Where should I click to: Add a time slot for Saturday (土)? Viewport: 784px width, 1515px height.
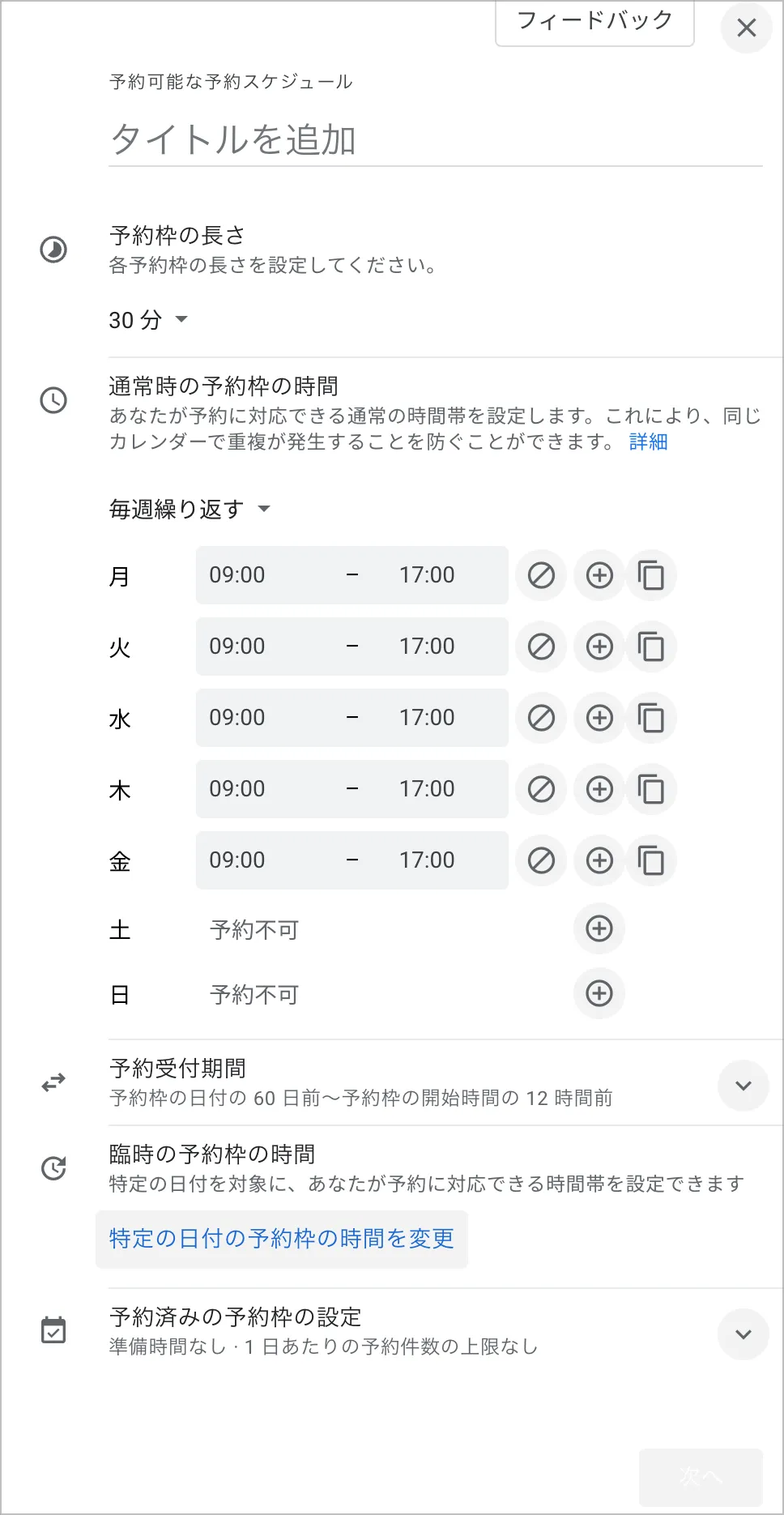pyautogui.click(x=599, y=928)
